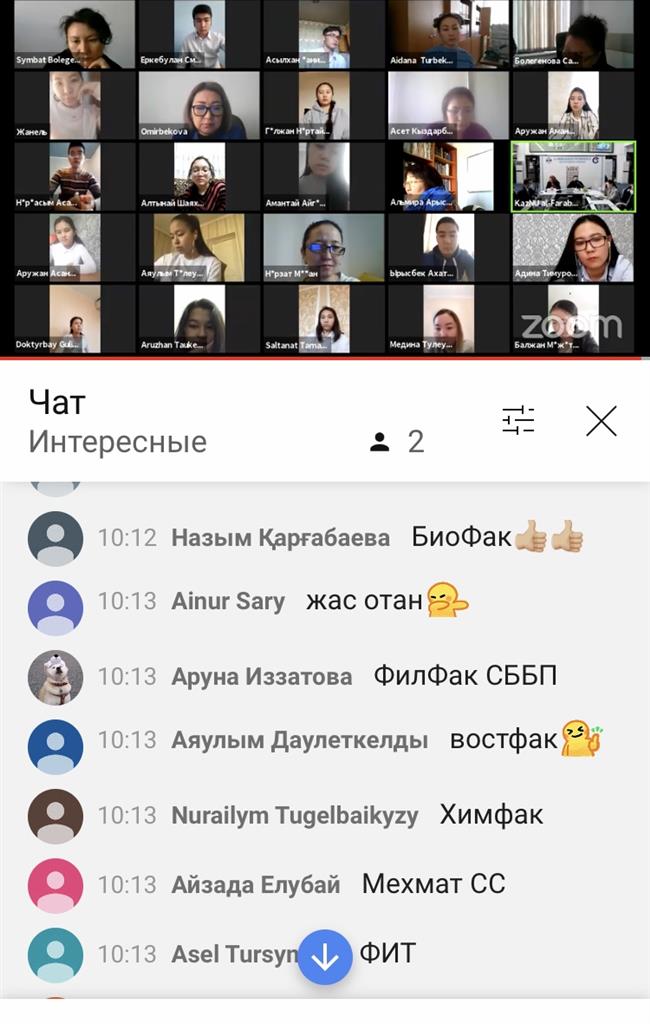Tap the Zoom video to show player controls
Screen dimensions: 650x1024
325,177
